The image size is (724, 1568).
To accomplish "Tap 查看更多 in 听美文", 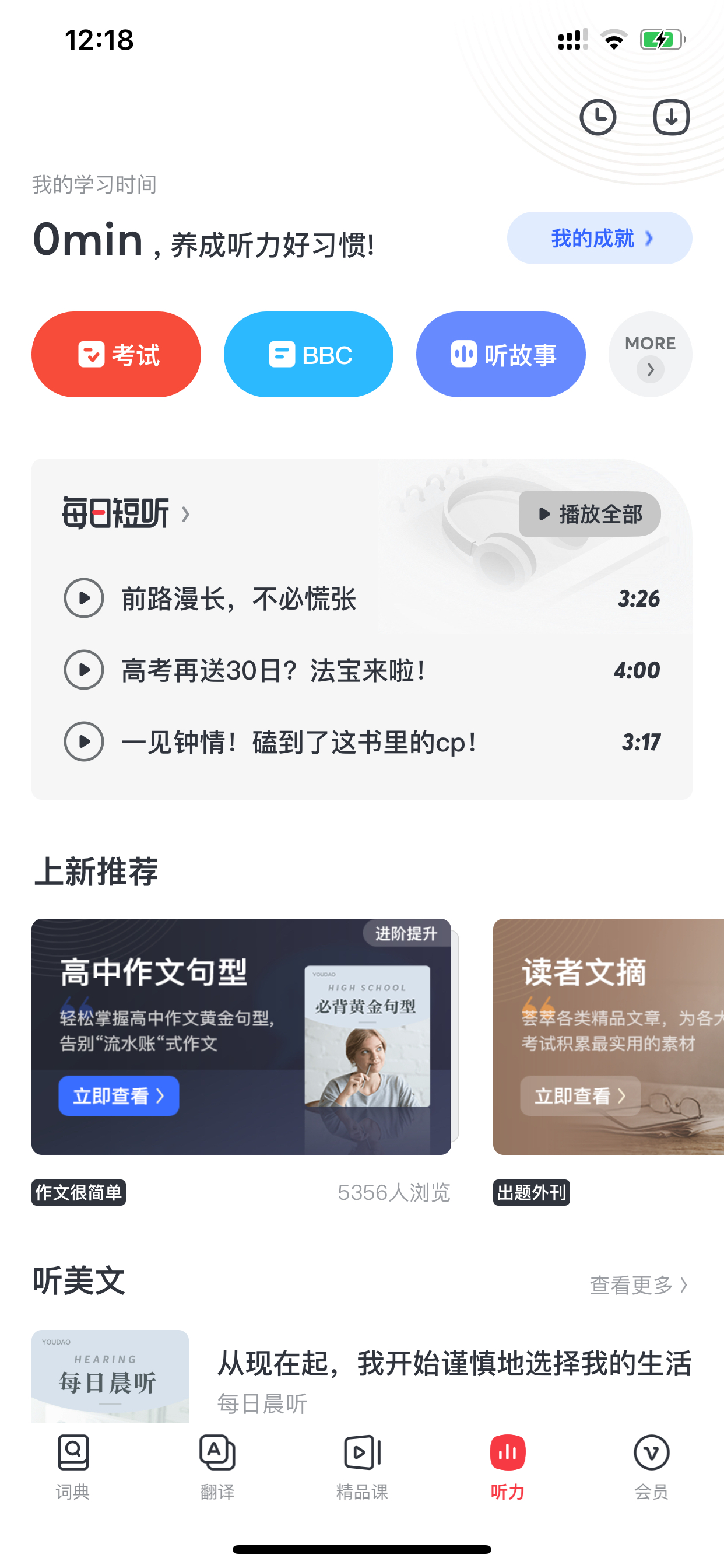I will coord(639,1285).
